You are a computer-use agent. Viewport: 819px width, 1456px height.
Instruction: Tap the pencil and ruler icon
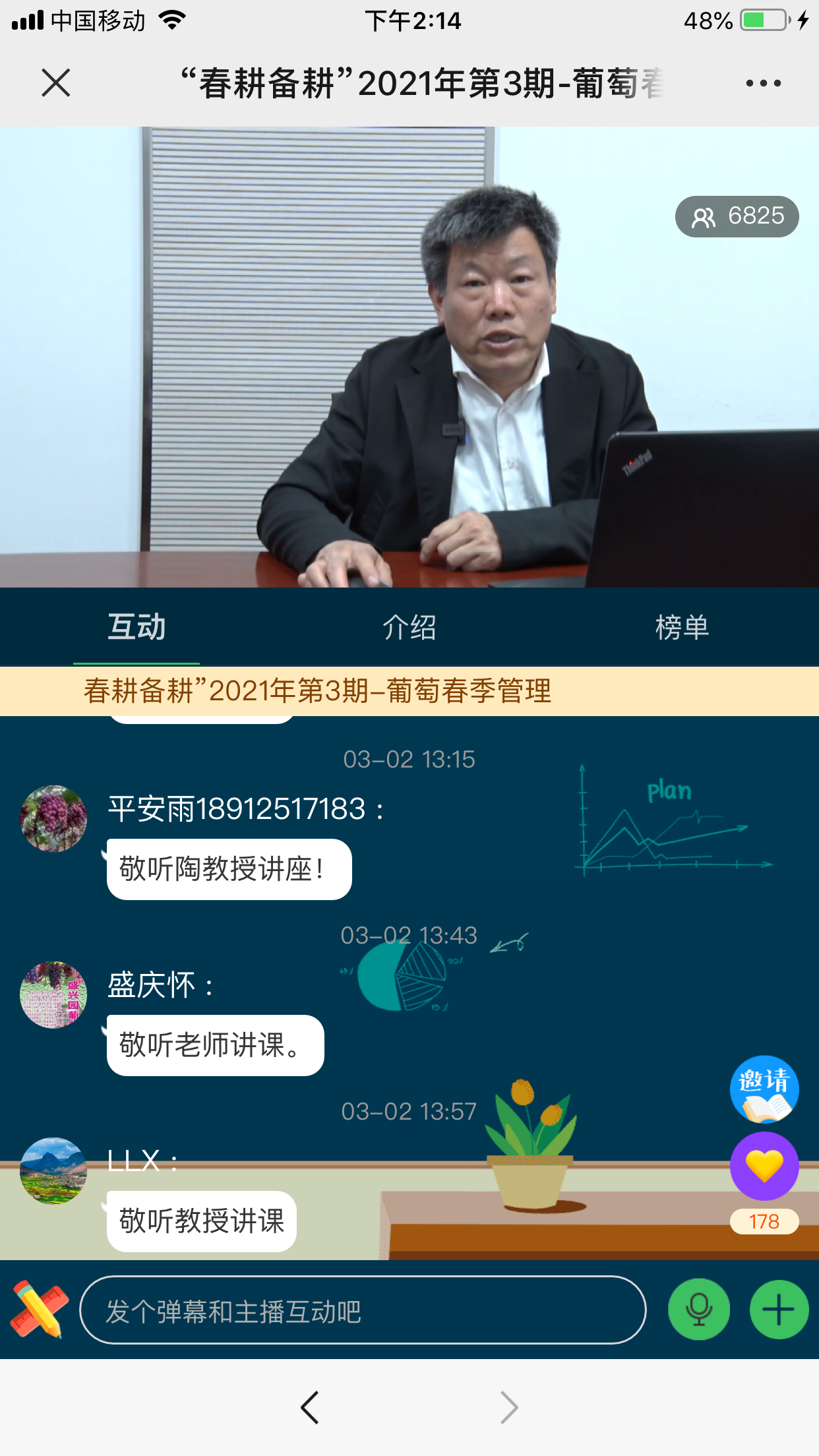(38, 1309)
